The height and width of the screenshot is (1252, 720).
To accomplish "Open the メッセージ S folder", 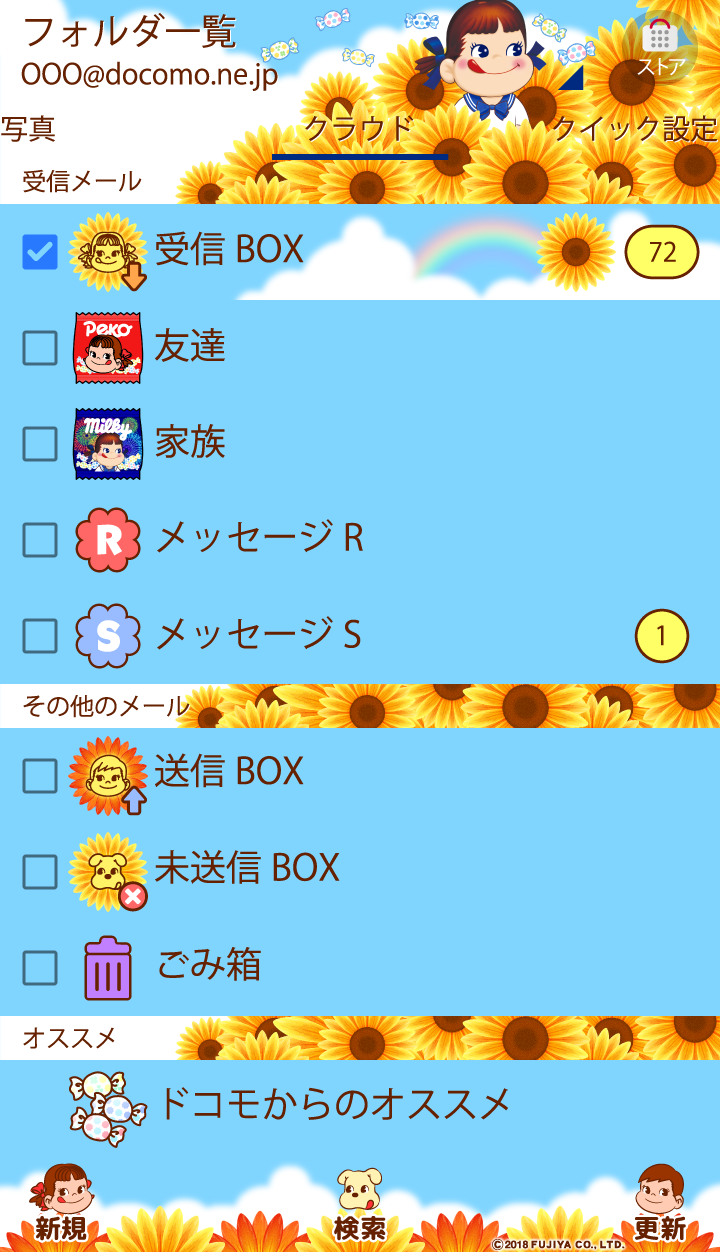I will tap(258, 635).
